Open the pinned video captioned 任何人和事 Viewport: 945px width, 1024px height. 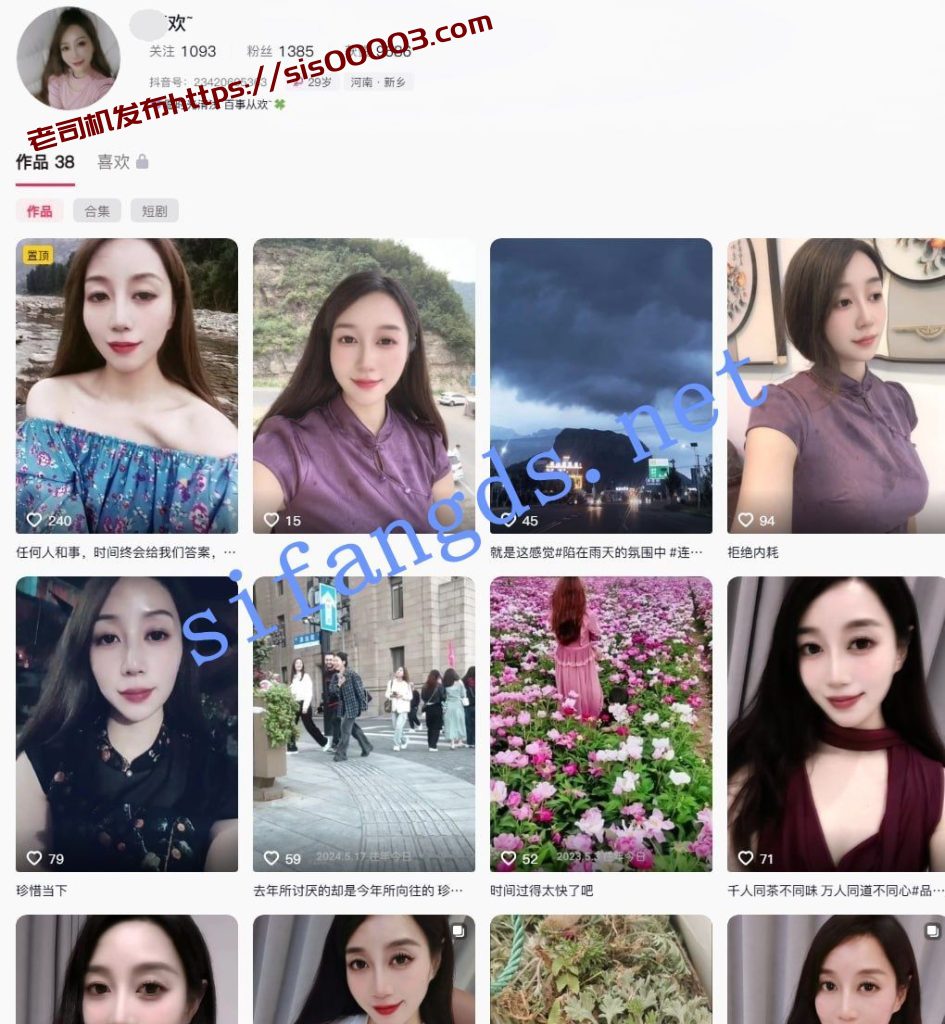tap(127, 385)
